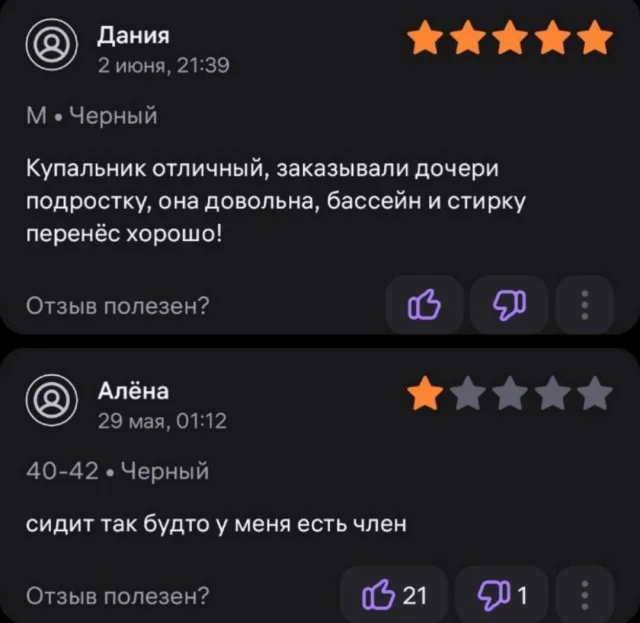Open more options for Дания's review
Image resolution: width=640 pixels, height=623 pixels.
click(583, 304)
